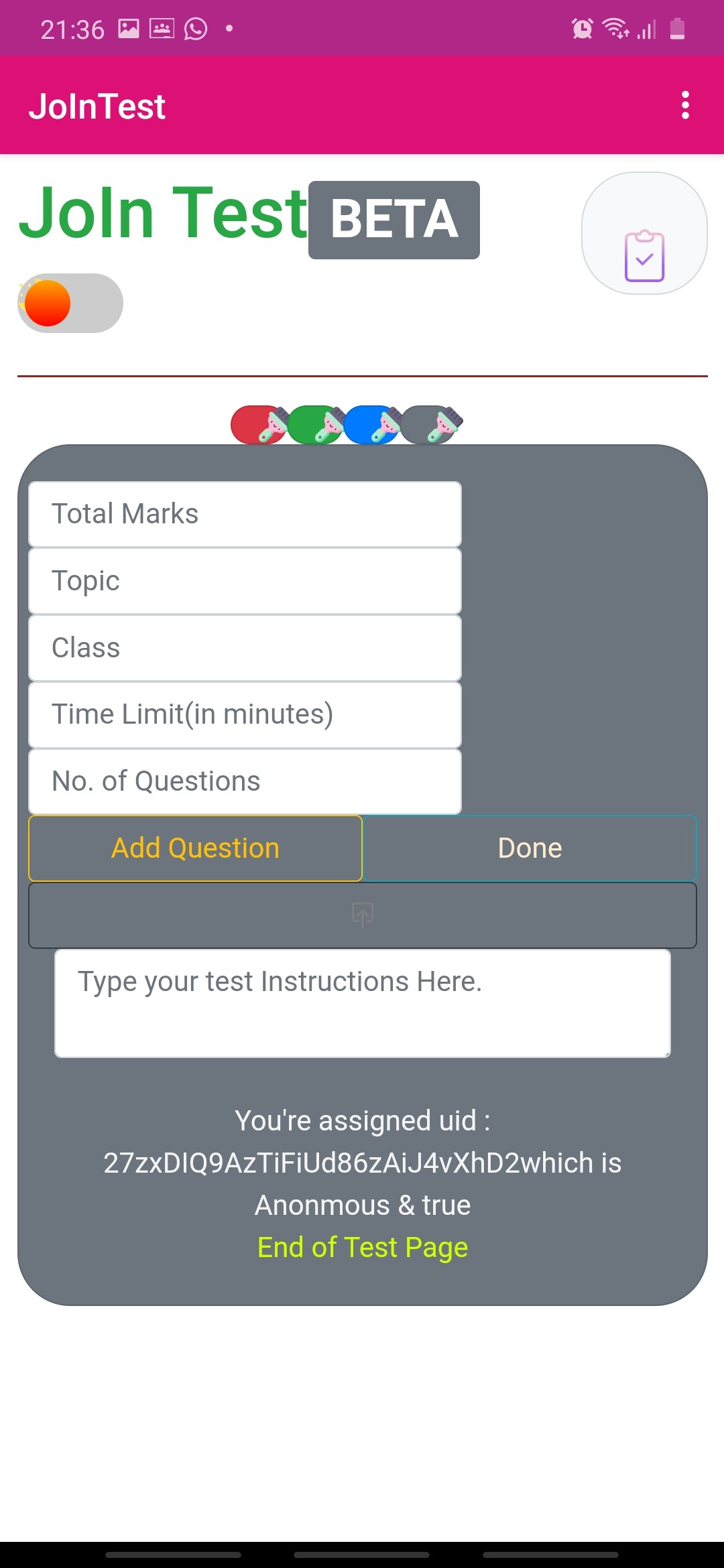Viewport: 724px width, 1568px height.
Task: Tap the Class field
Action: 245,648
